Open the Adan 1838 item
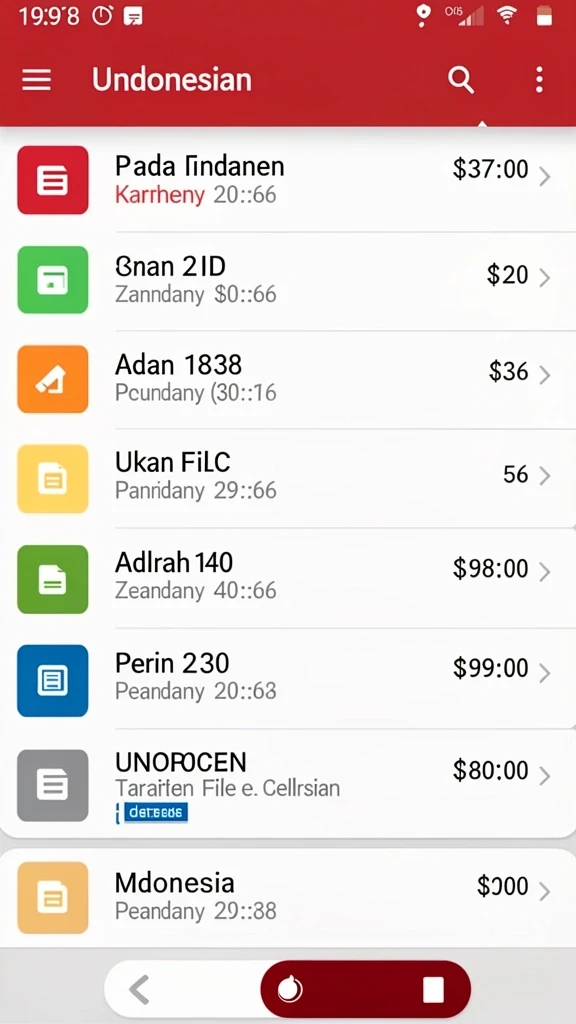576x1024 pixels. point(288,379)
